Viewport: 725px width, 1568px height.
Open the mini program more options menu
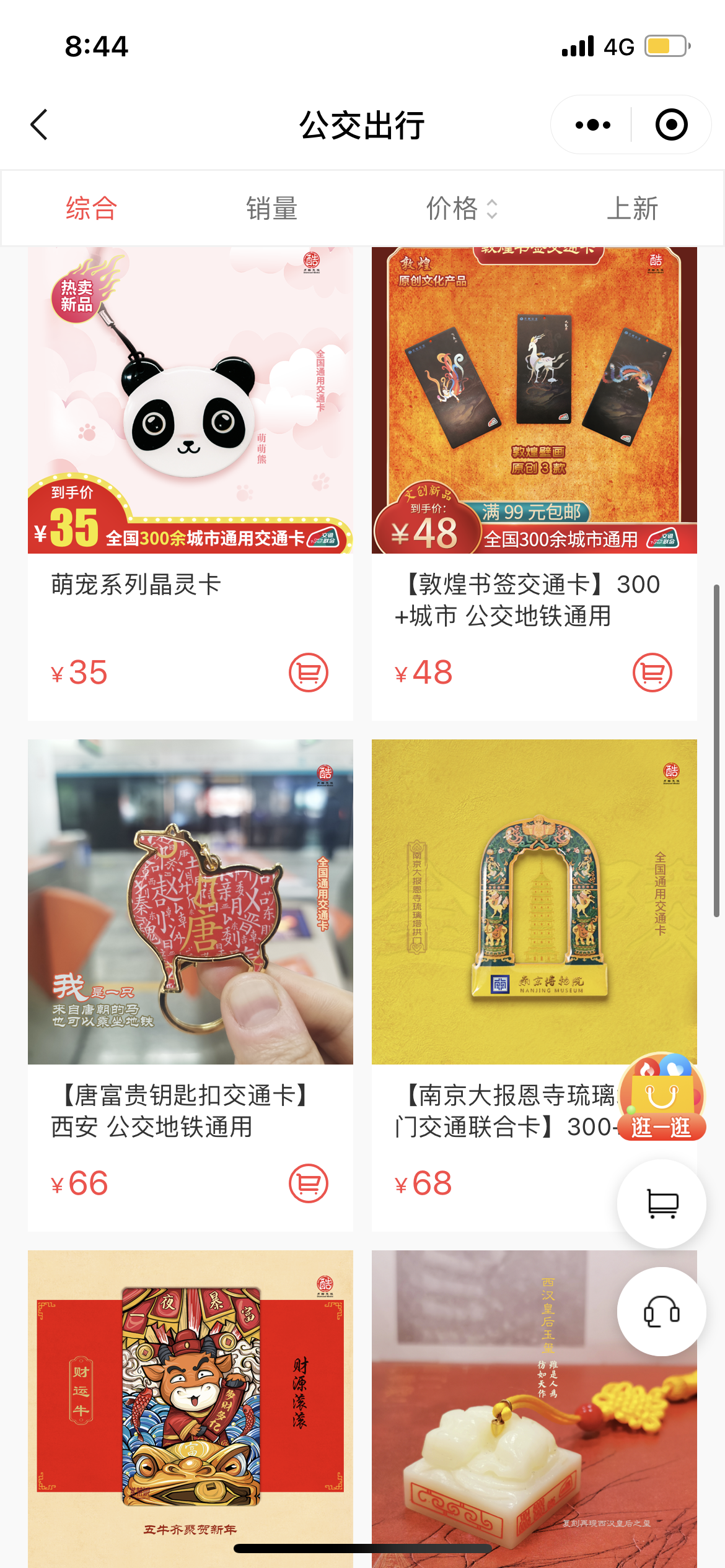[592, 124]
